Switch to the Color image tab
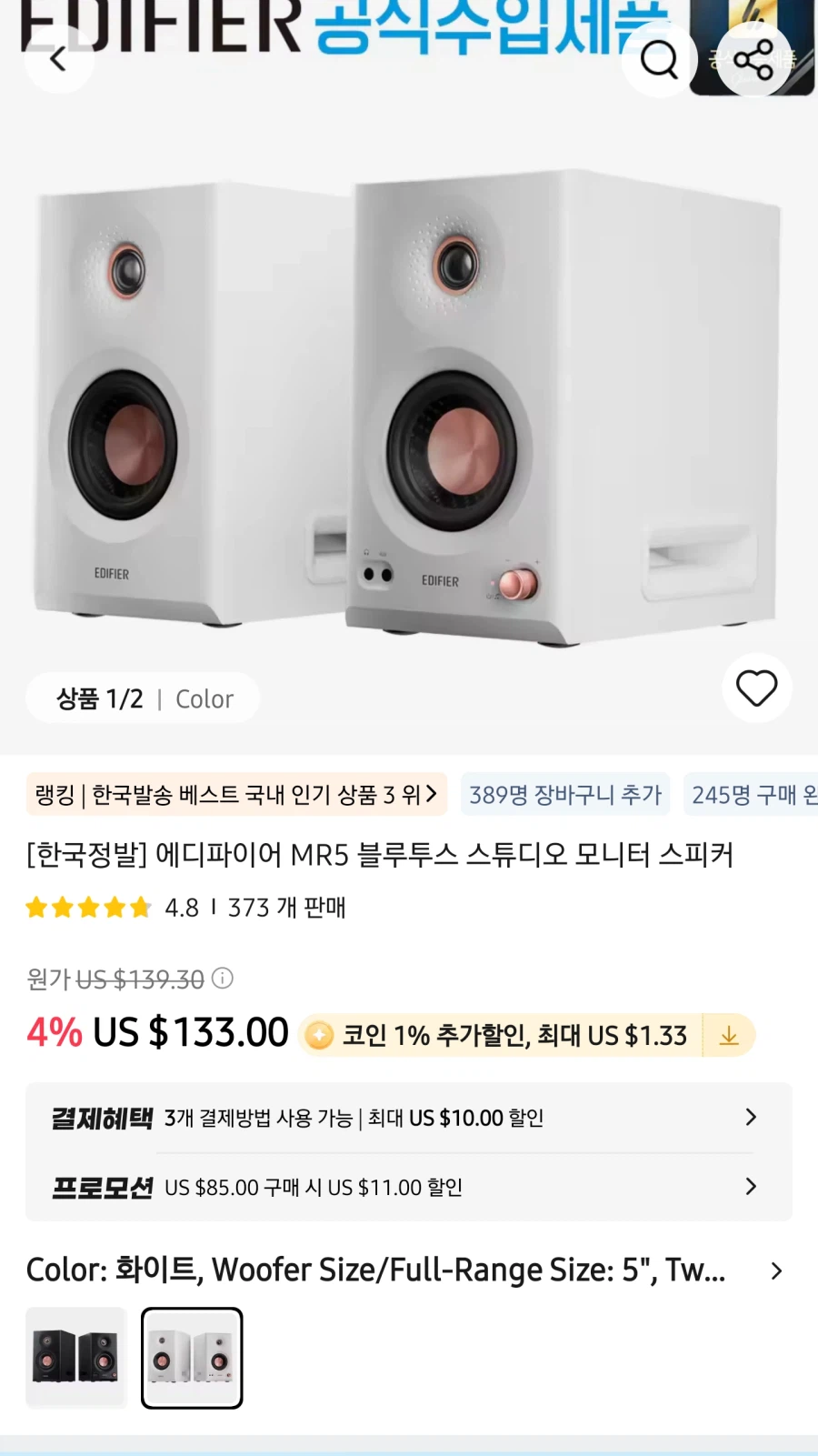 click(204, 698)
